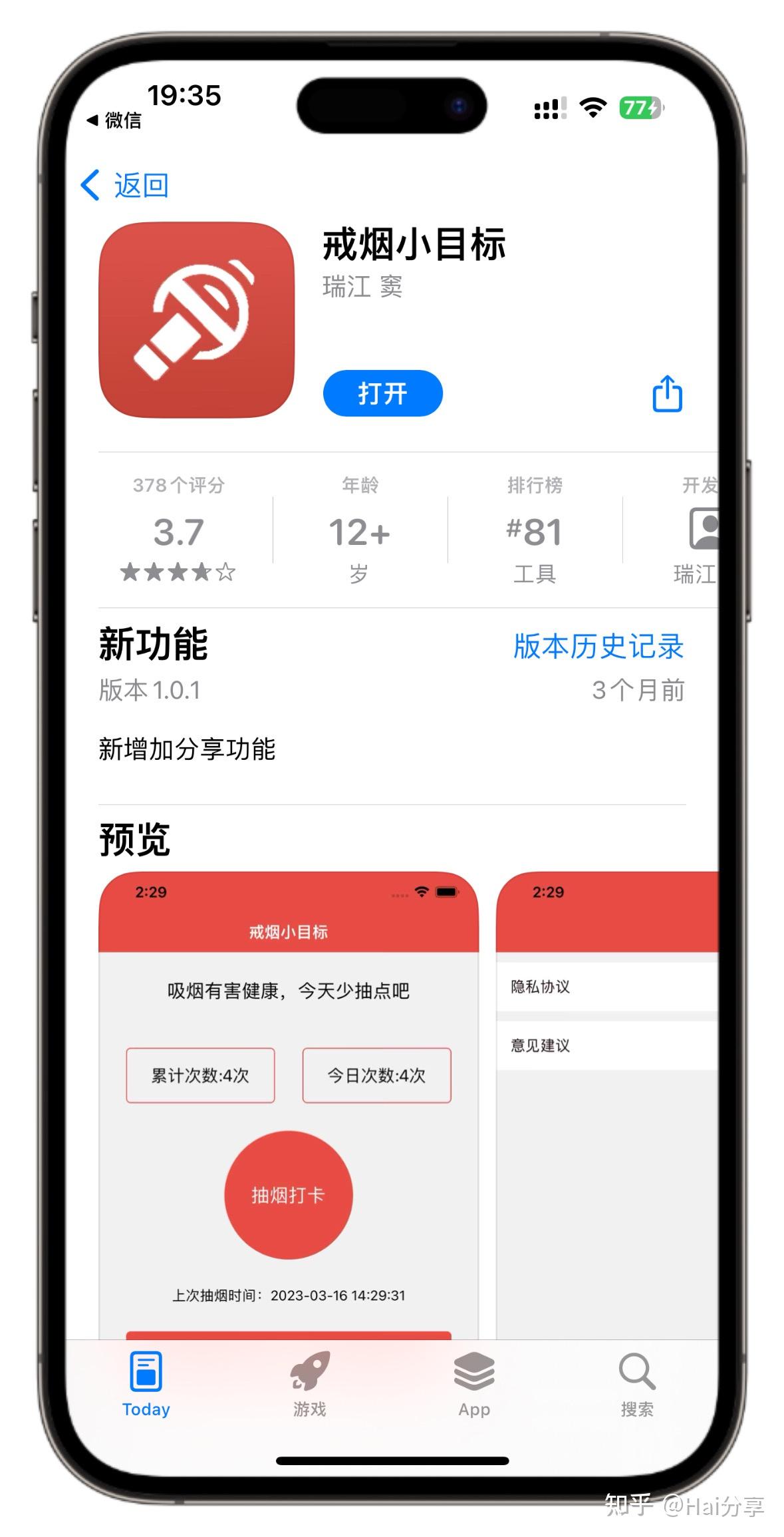View the 378 ratings section
This screenshot has width=784, height=1537.
(x=178, y=530)
